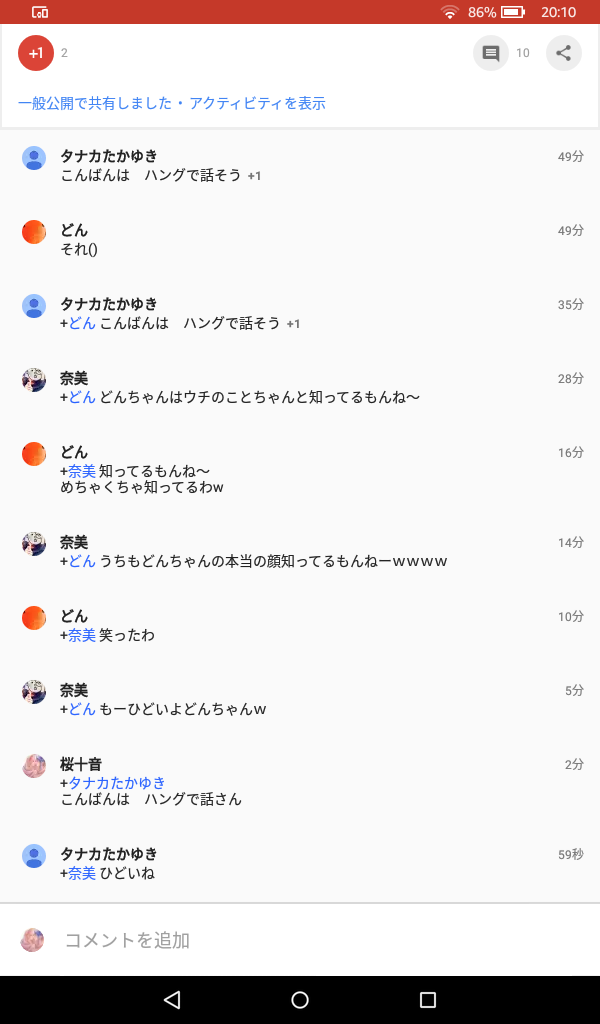Go to the home screen
Image resolution: width=600 pixels, height=1024 pixels.
[300, 1000]
